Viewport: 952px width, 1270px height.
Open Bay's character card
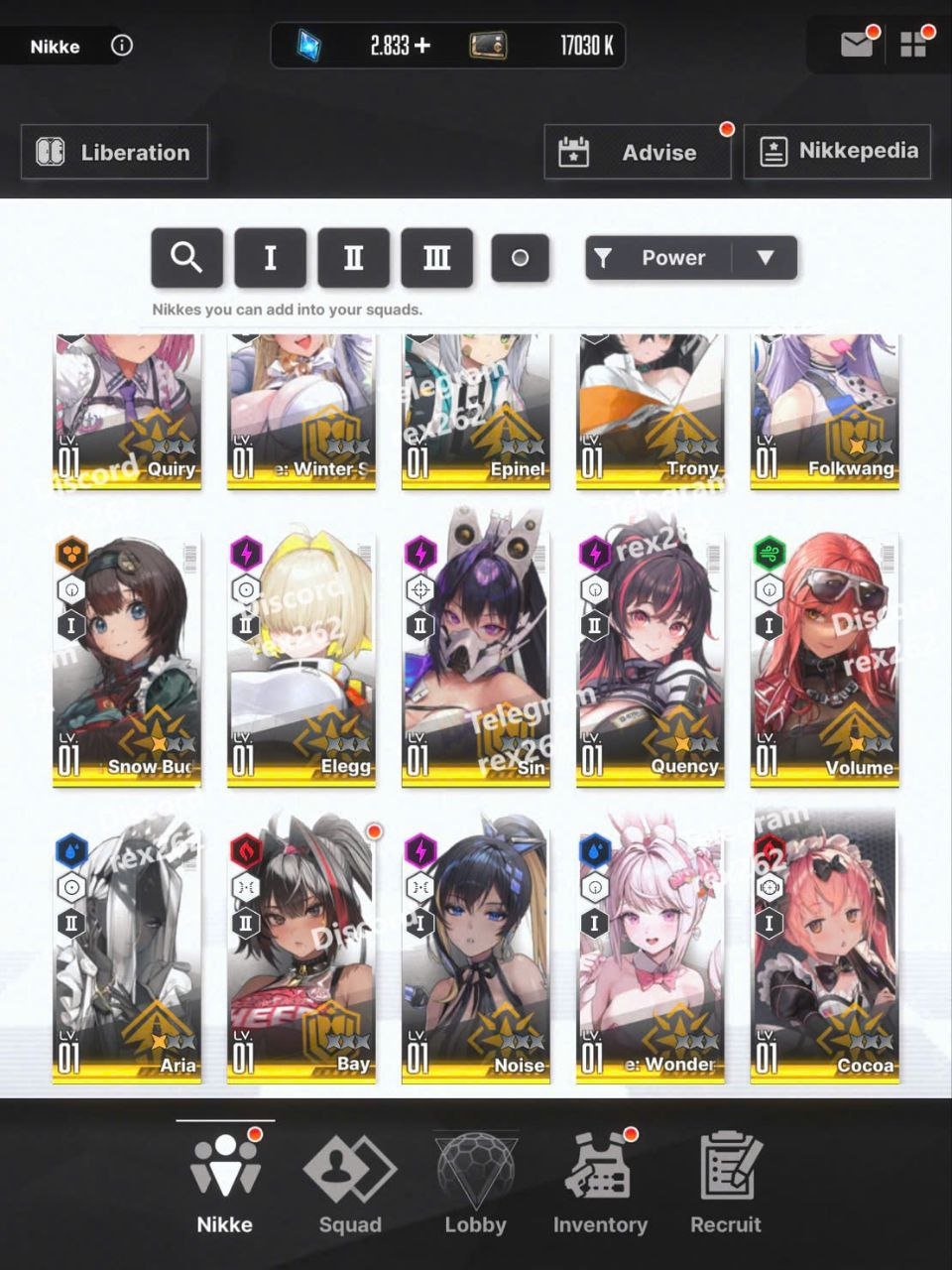[301, 952]
